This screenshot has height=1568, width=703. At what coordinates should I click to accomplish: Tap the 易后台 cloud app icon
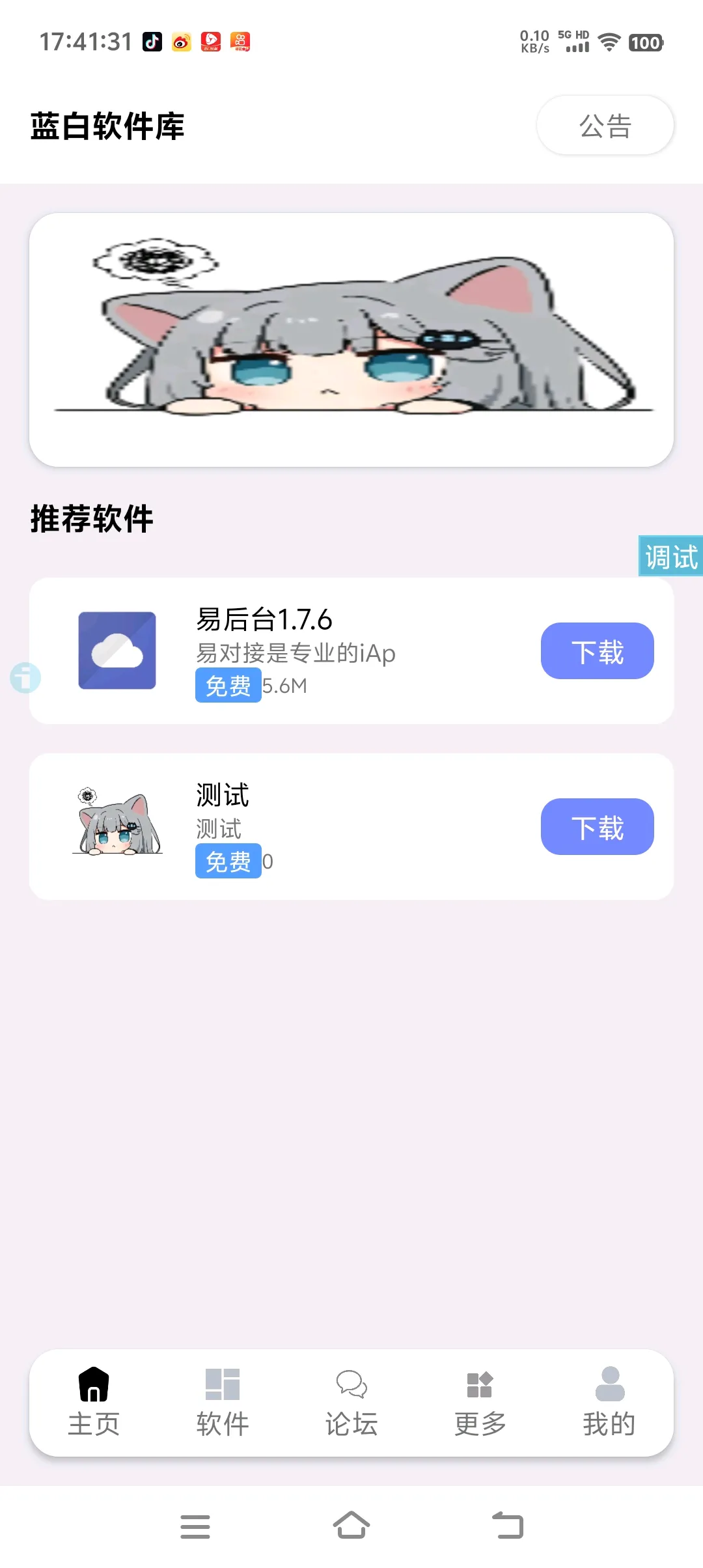(117, 651)
